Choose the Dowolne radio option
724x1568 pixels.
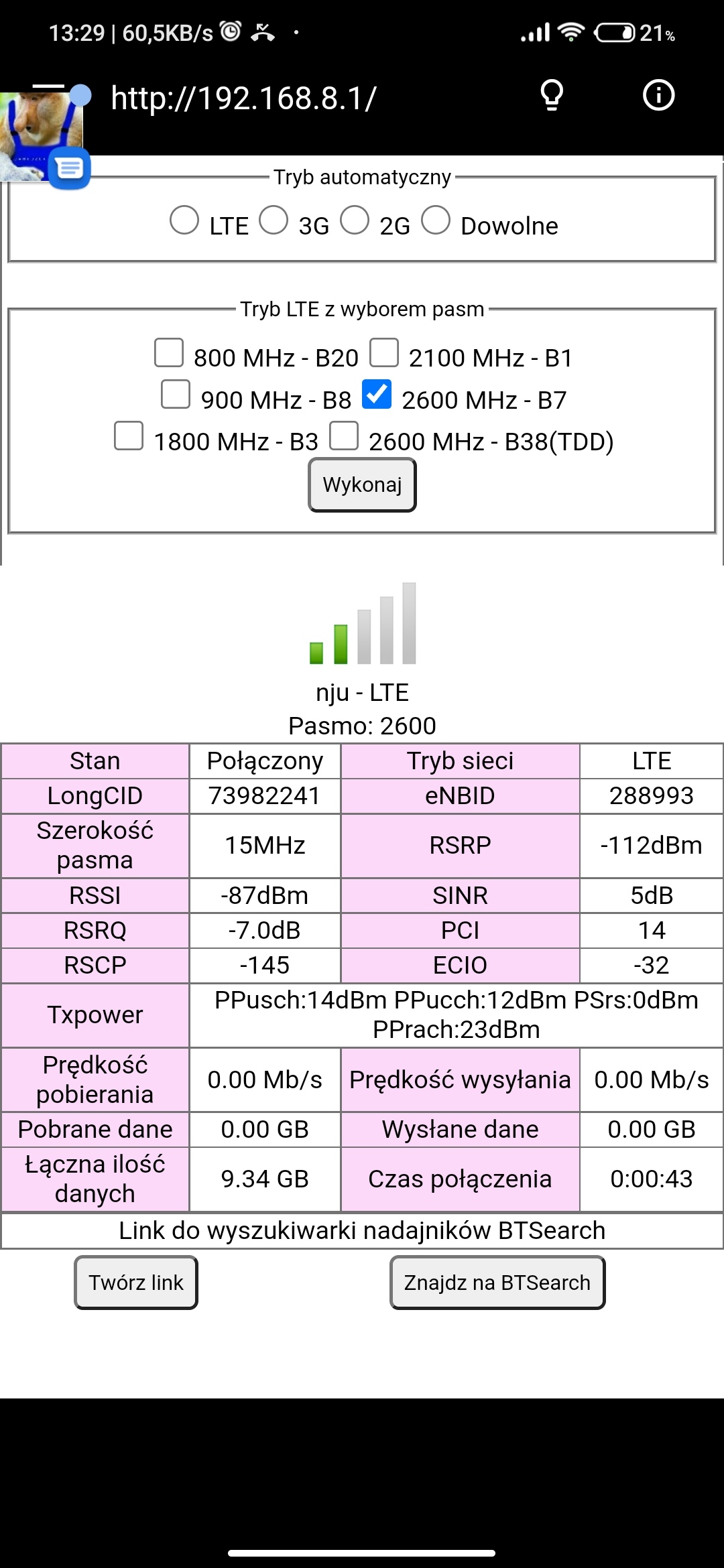(436, 220)
